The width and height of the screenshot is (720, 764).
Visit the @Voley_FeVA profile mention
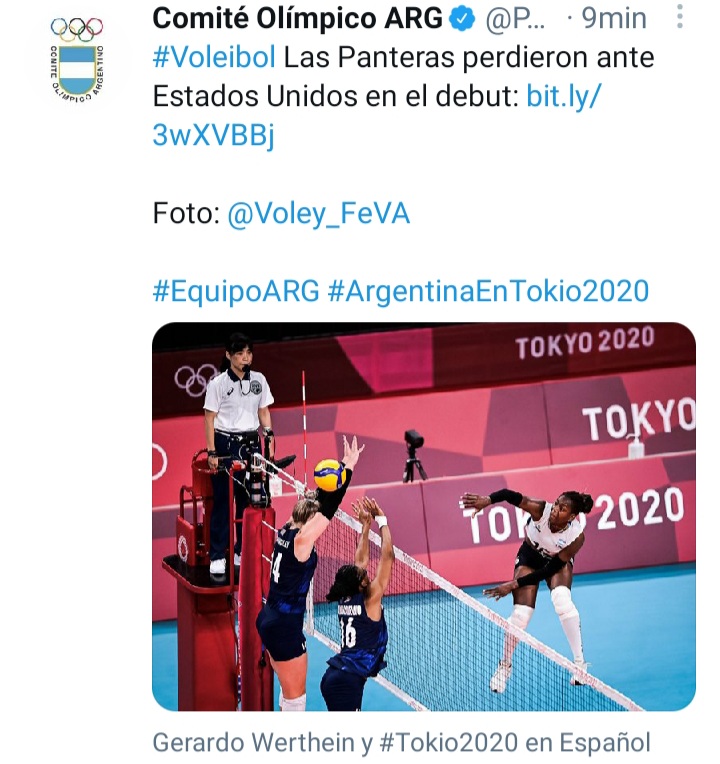pos(319,213)
